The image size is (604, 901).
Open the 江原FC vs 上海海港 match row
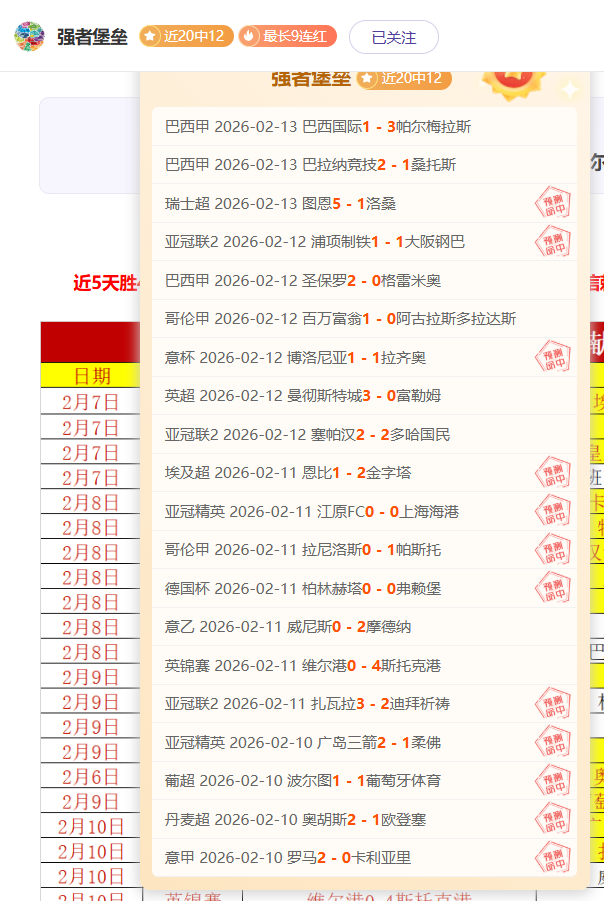(x=364, y=512)
